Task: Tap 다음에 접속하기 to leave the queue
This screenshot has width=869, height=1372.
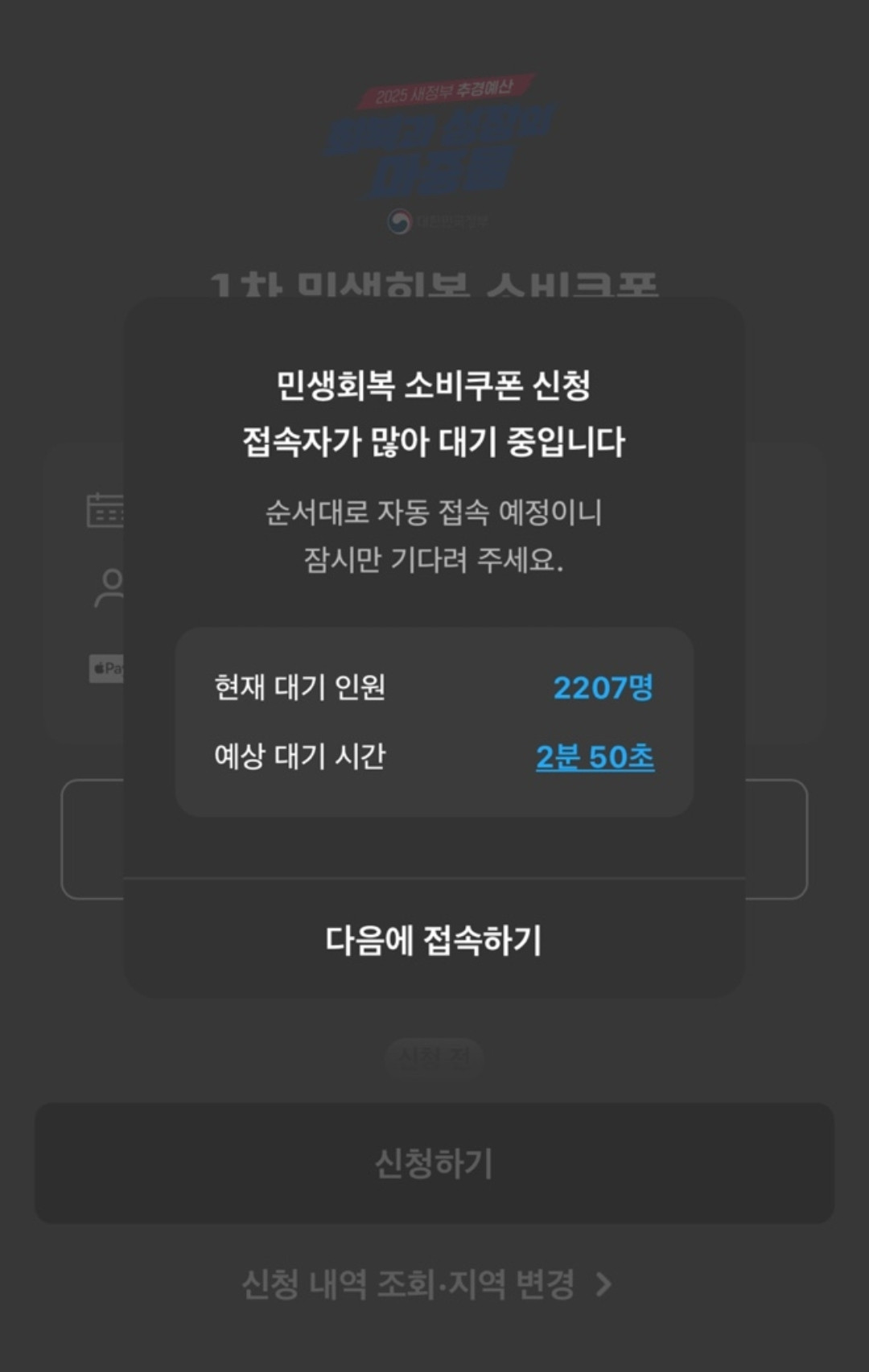Action: coord(434,940)
